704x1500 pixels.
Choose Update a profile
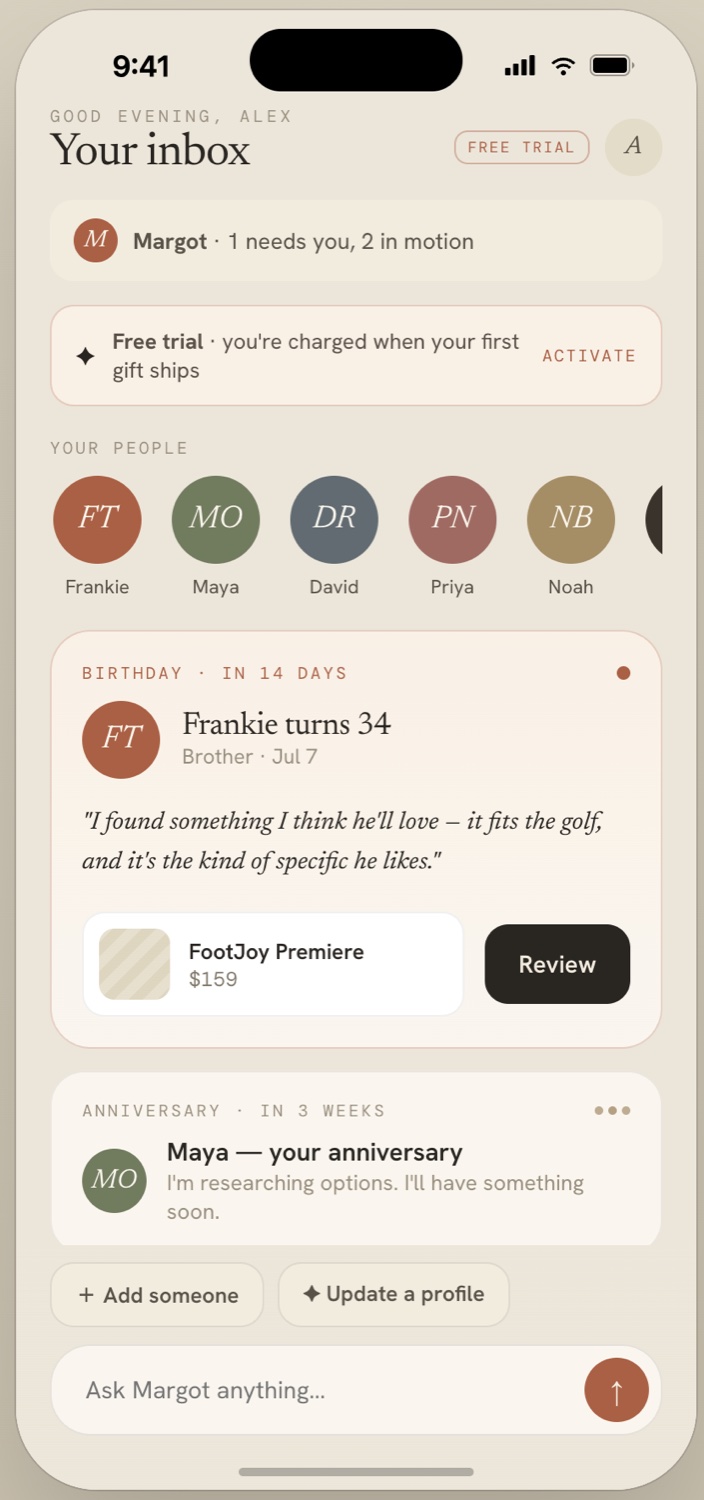394,1294
